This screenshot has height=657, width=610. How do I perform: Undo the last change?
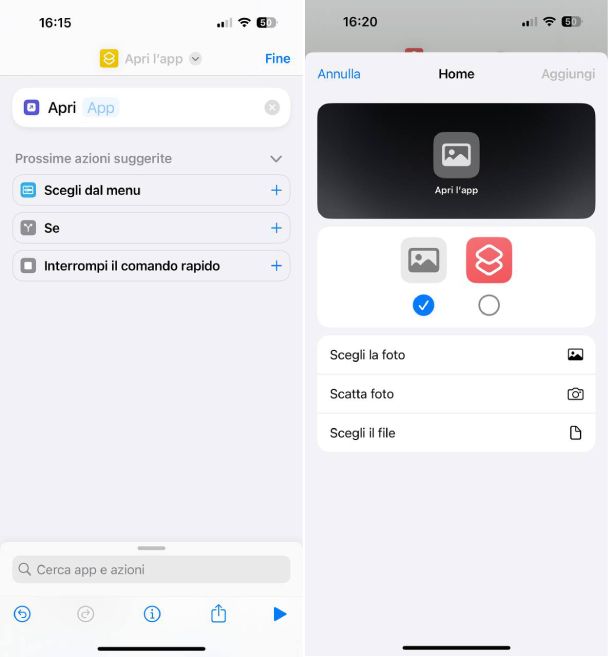[x=22, y=614]
